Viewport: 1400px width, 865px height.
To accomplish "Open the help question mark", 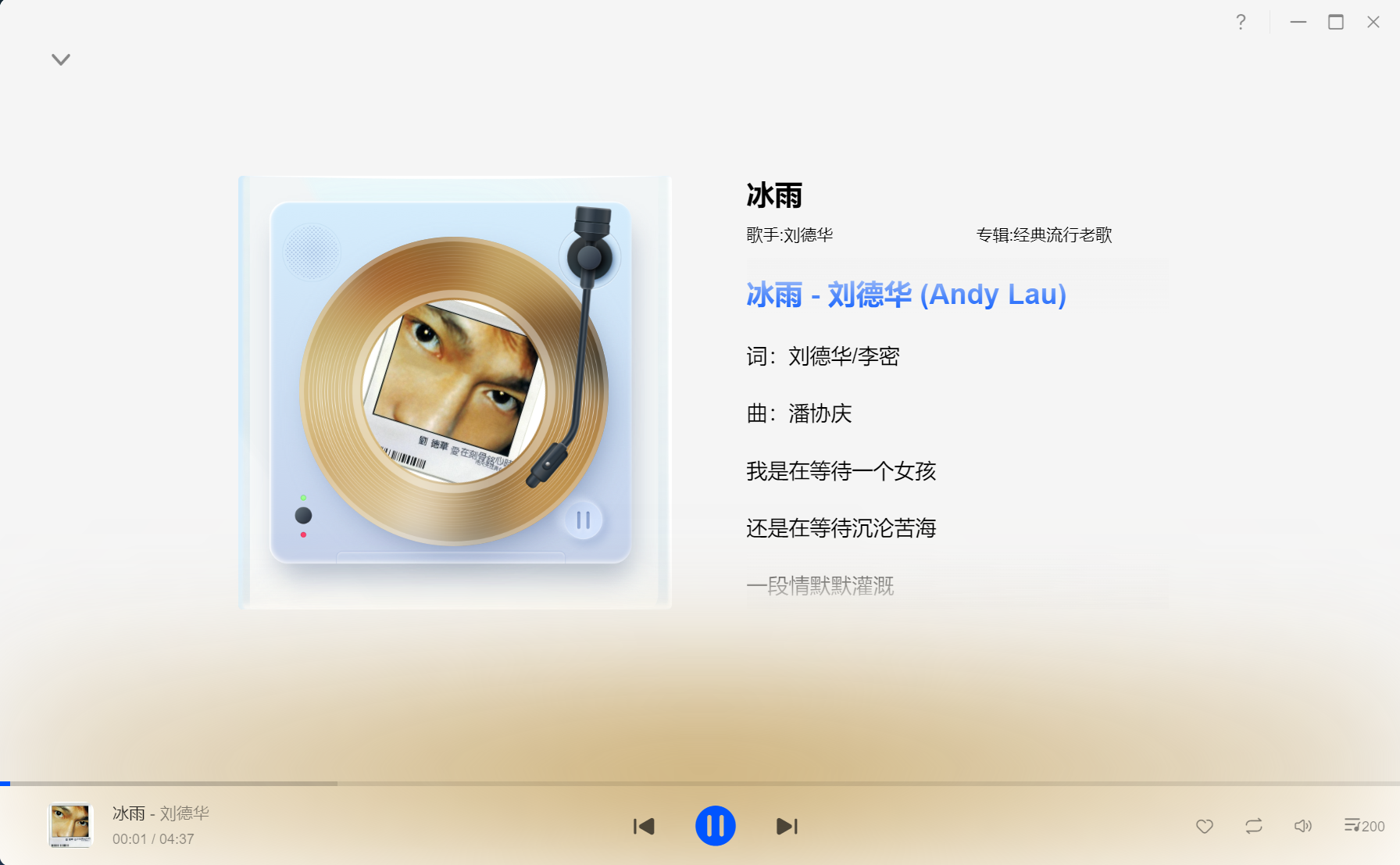I will [x=1241, y=22].
